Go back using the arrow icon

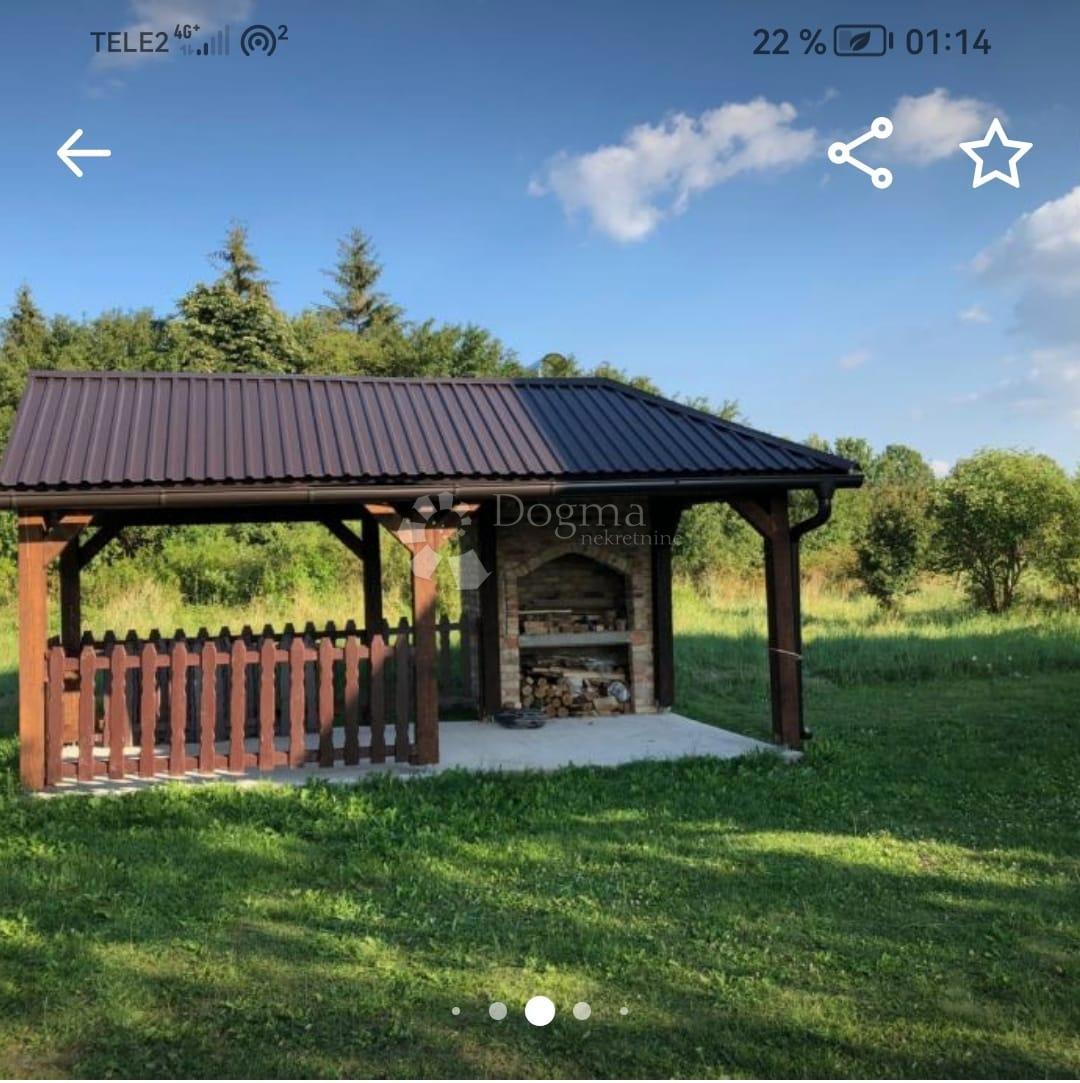click(x=83, y=153)
